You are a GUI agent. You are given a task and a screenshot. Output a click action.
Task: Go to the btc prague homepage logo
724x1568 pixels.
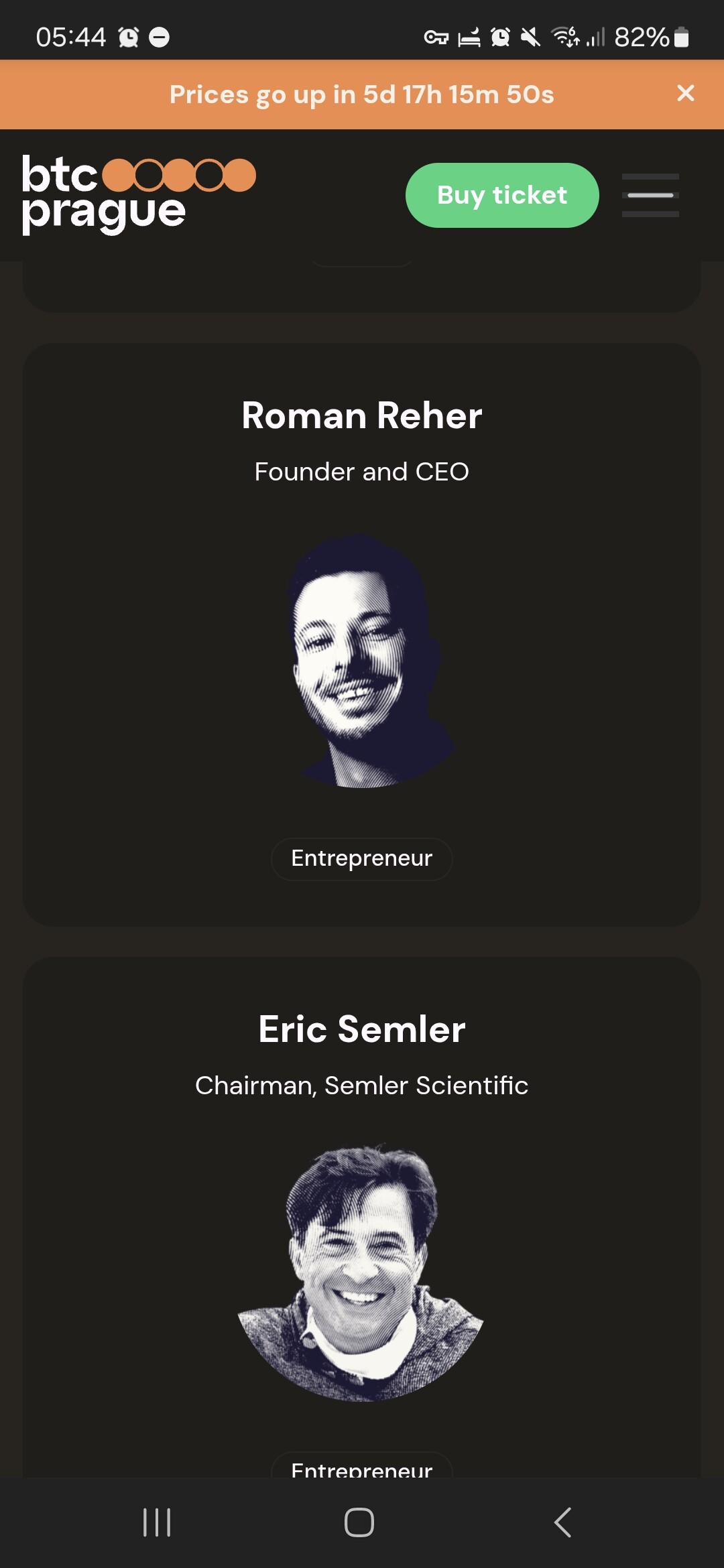tap(139, 194)
